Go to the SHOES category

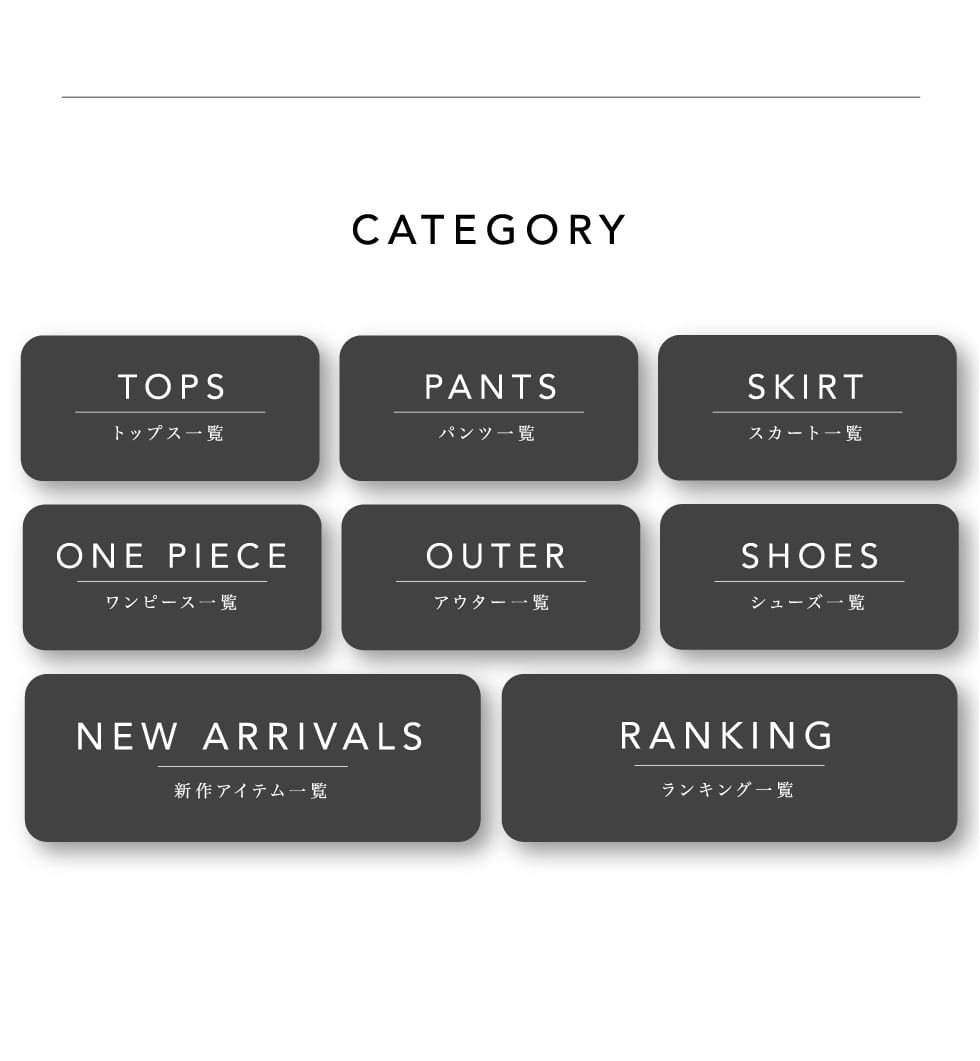point(809,577)
